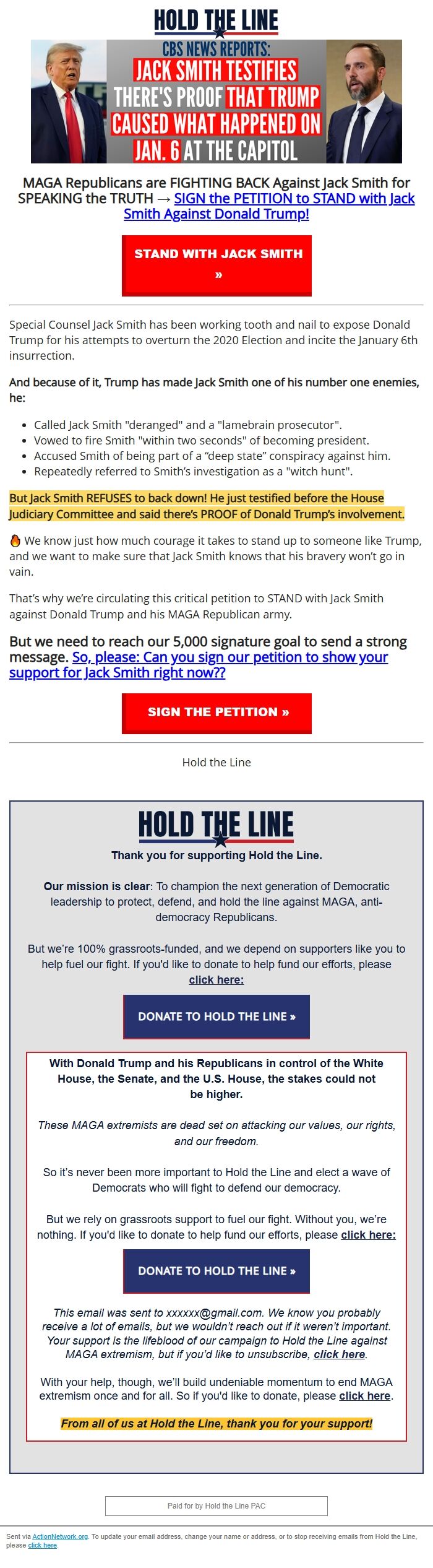Open the CBS News Jack Smith banner image
The height and width of the screenshot is (1568, 433).
coord(216,102)
